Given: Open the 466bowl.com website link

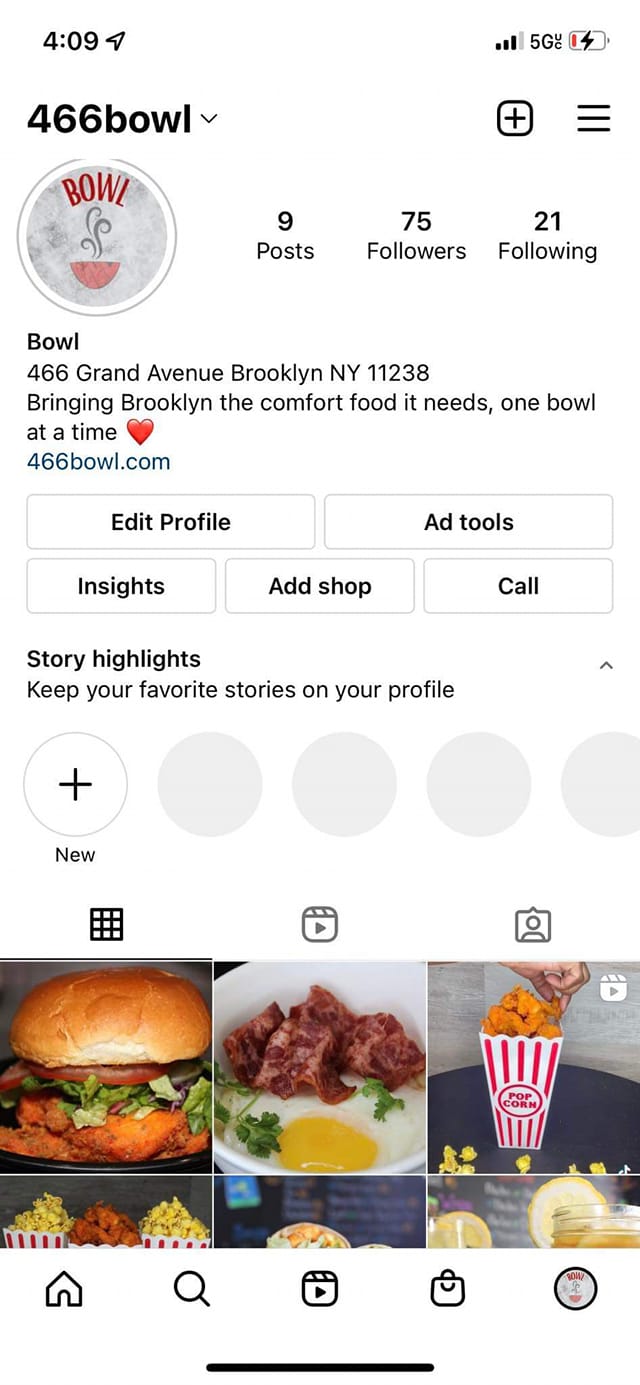Looking at the screenshot, I should pos(98,462).
